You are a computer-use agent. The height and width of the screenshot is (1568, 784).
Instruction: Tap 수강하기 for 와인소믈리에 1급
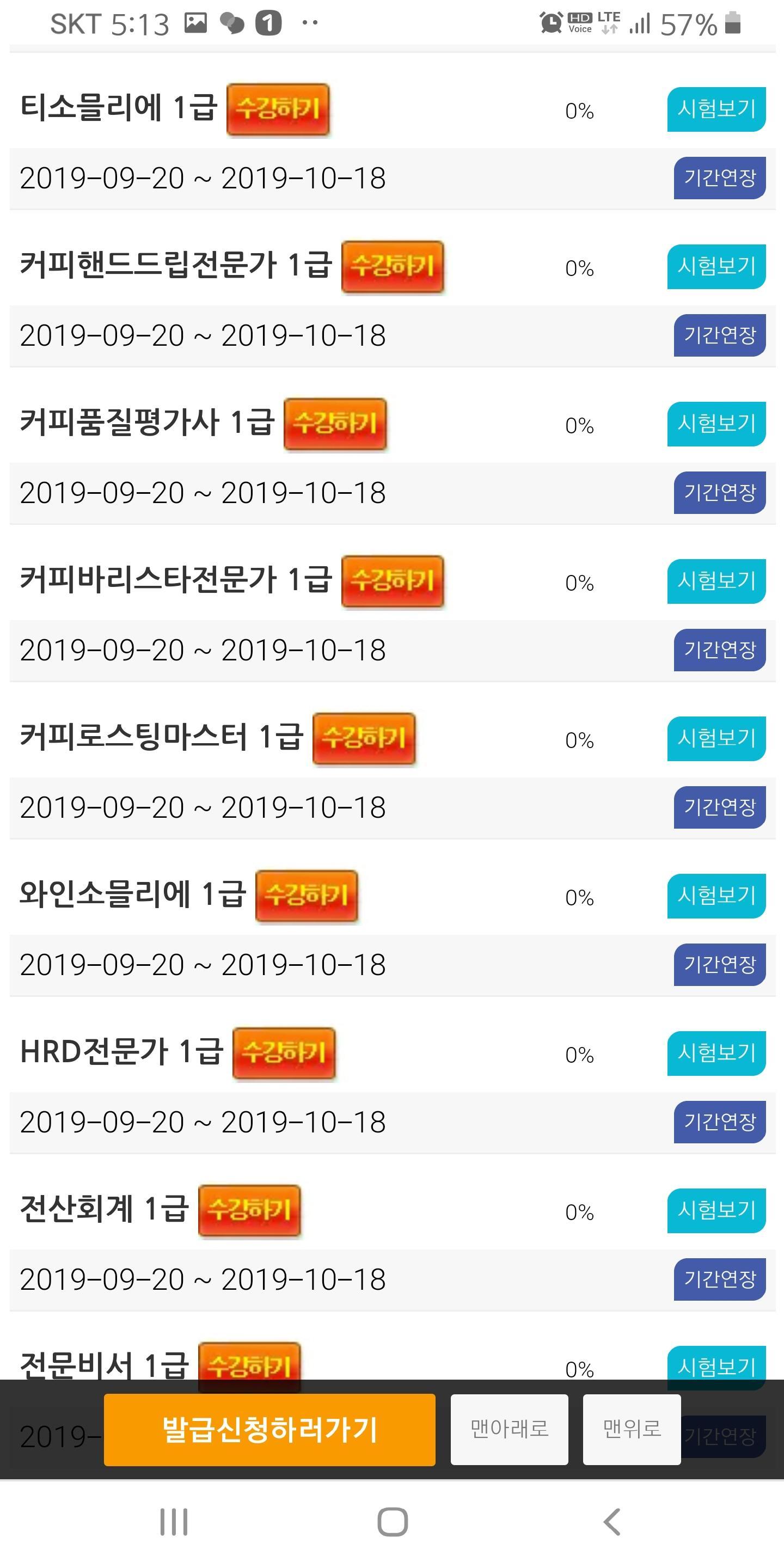(306, 896)
